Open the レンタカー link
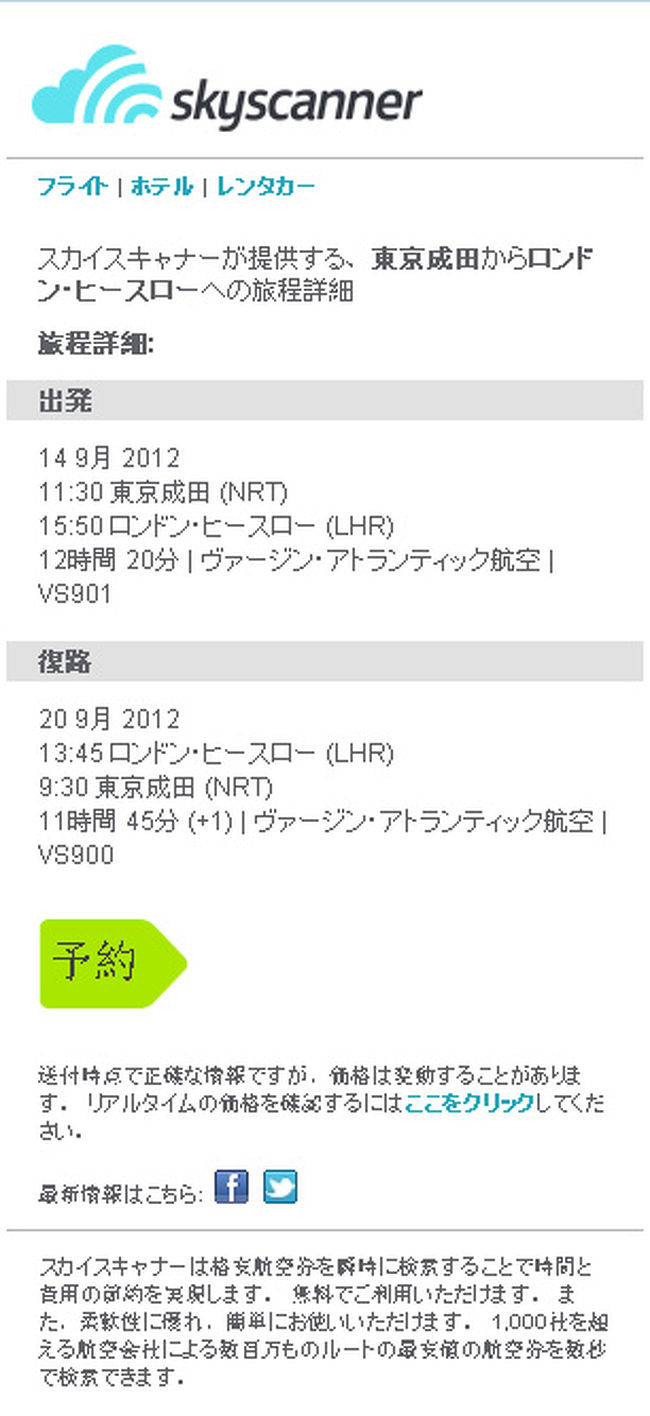Viewport: 650px width, 1416px height. tap(266, 186)
